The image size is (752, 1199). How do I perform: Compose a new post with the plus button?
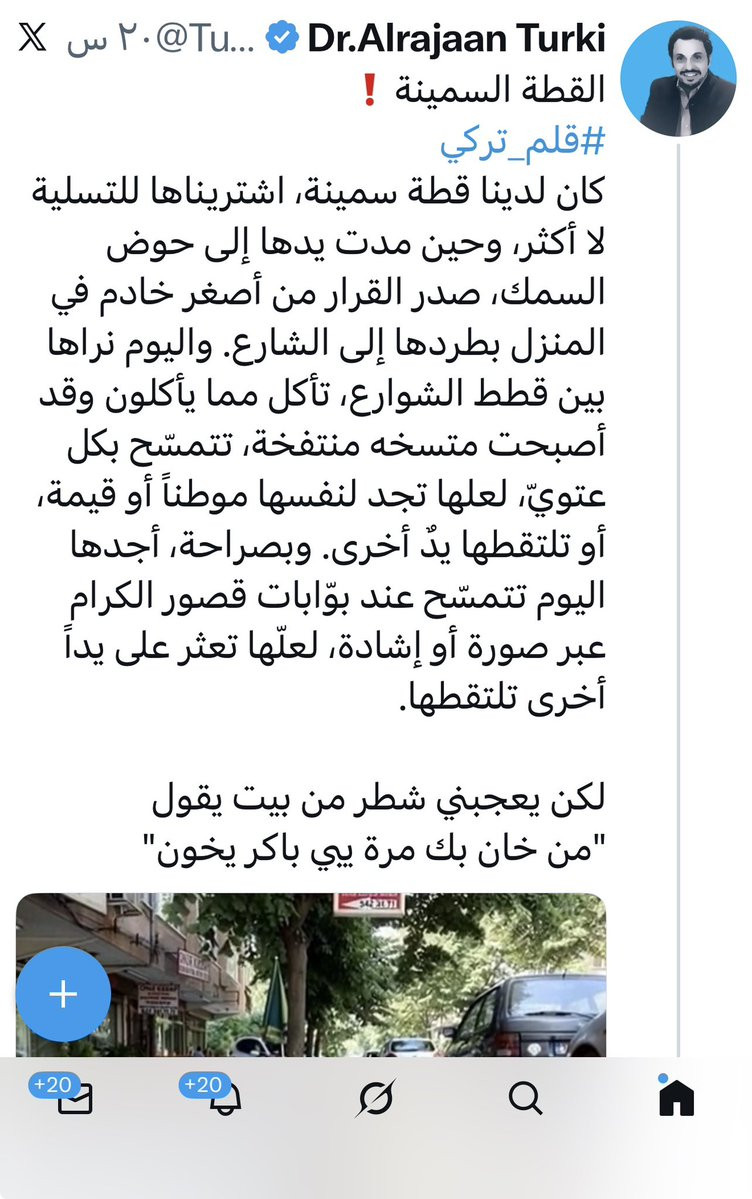tap(63, 993)
